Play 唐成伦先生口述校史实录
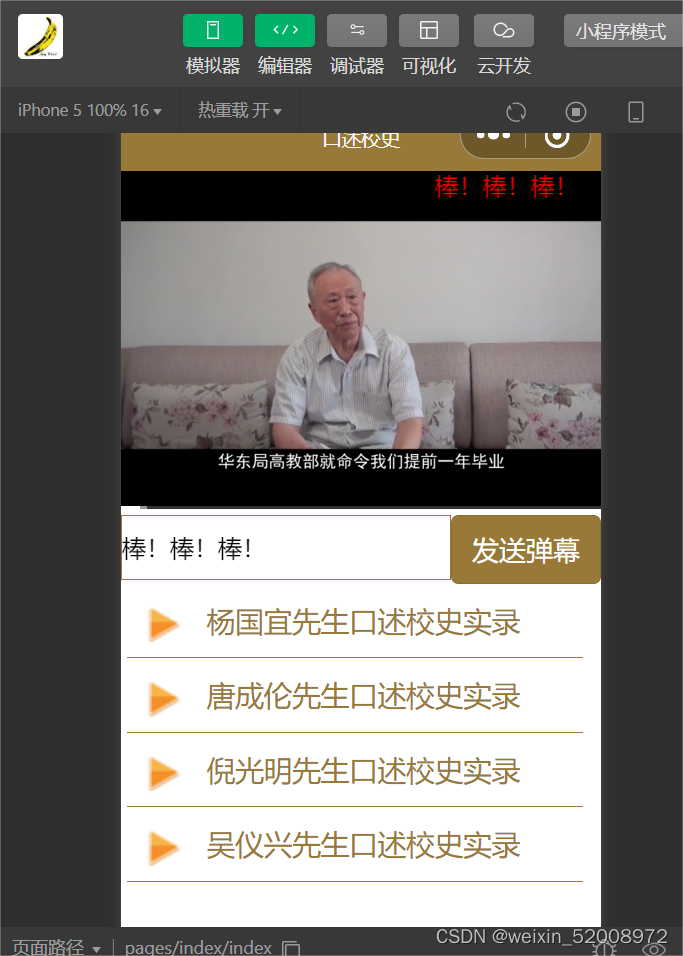 362,697
